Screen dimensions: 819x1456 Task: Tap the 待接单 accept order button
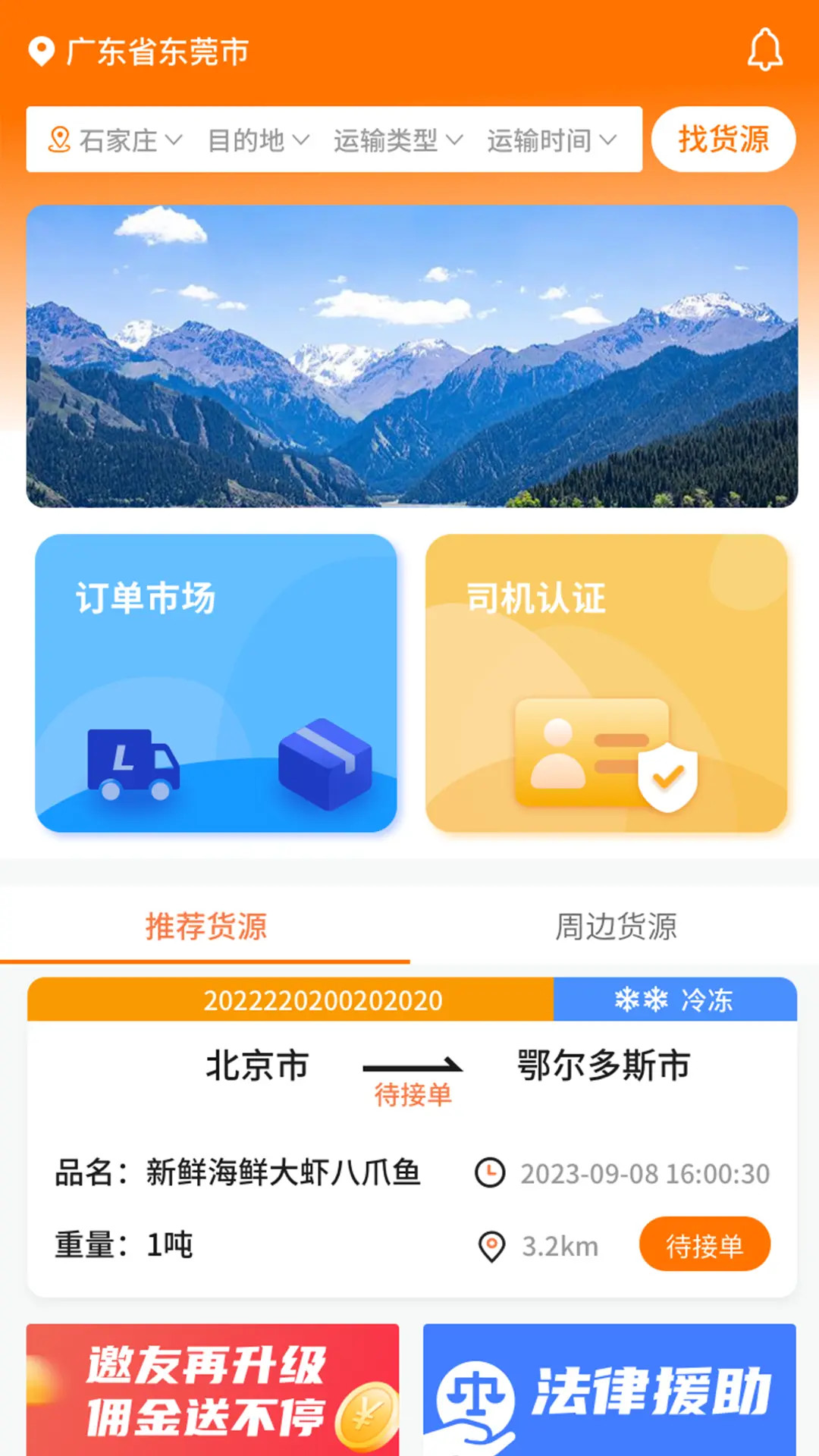coord(704,1242)
